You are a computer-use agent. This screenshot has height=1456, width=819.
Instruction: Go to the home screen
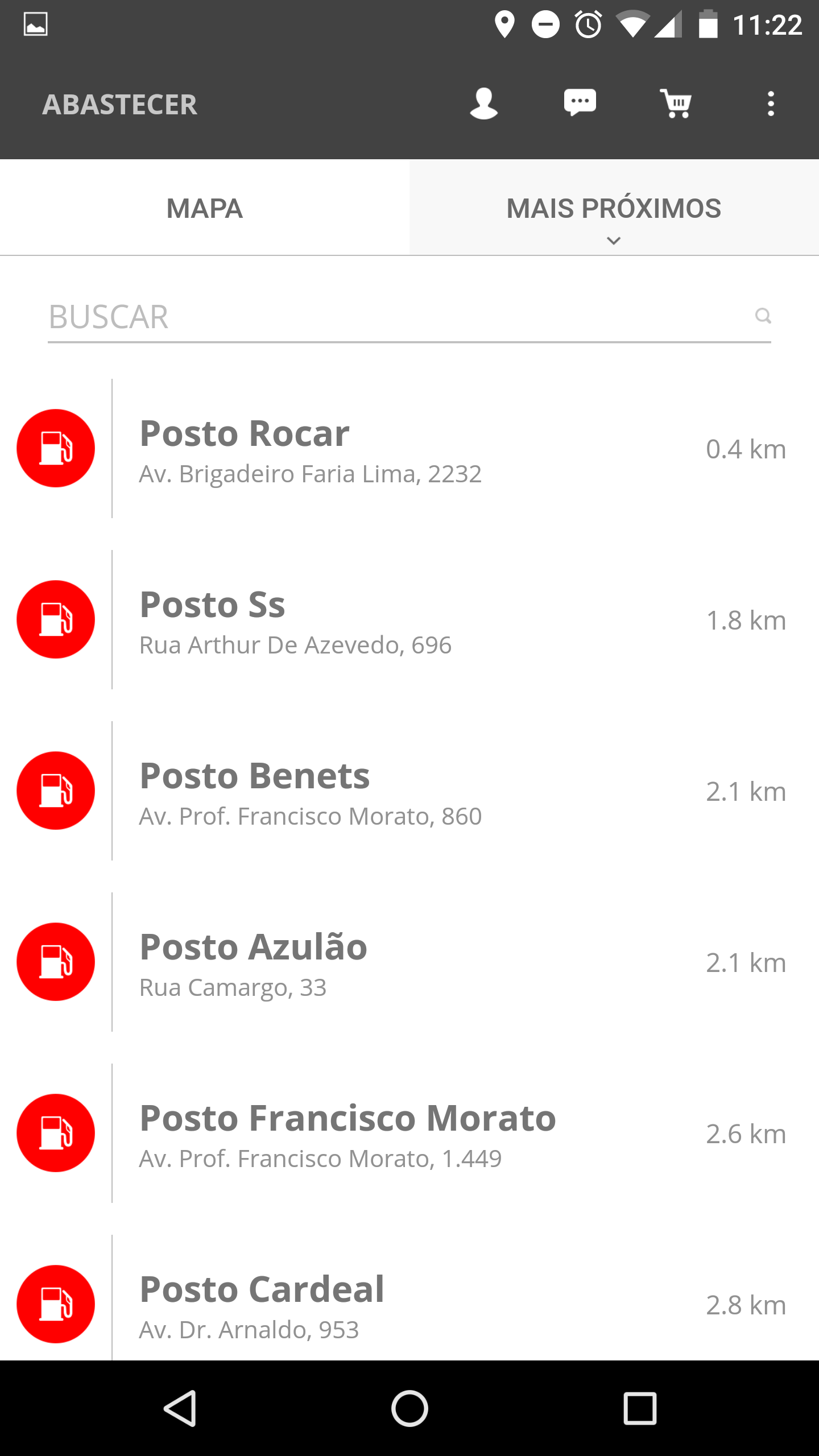coord(409,1408)
